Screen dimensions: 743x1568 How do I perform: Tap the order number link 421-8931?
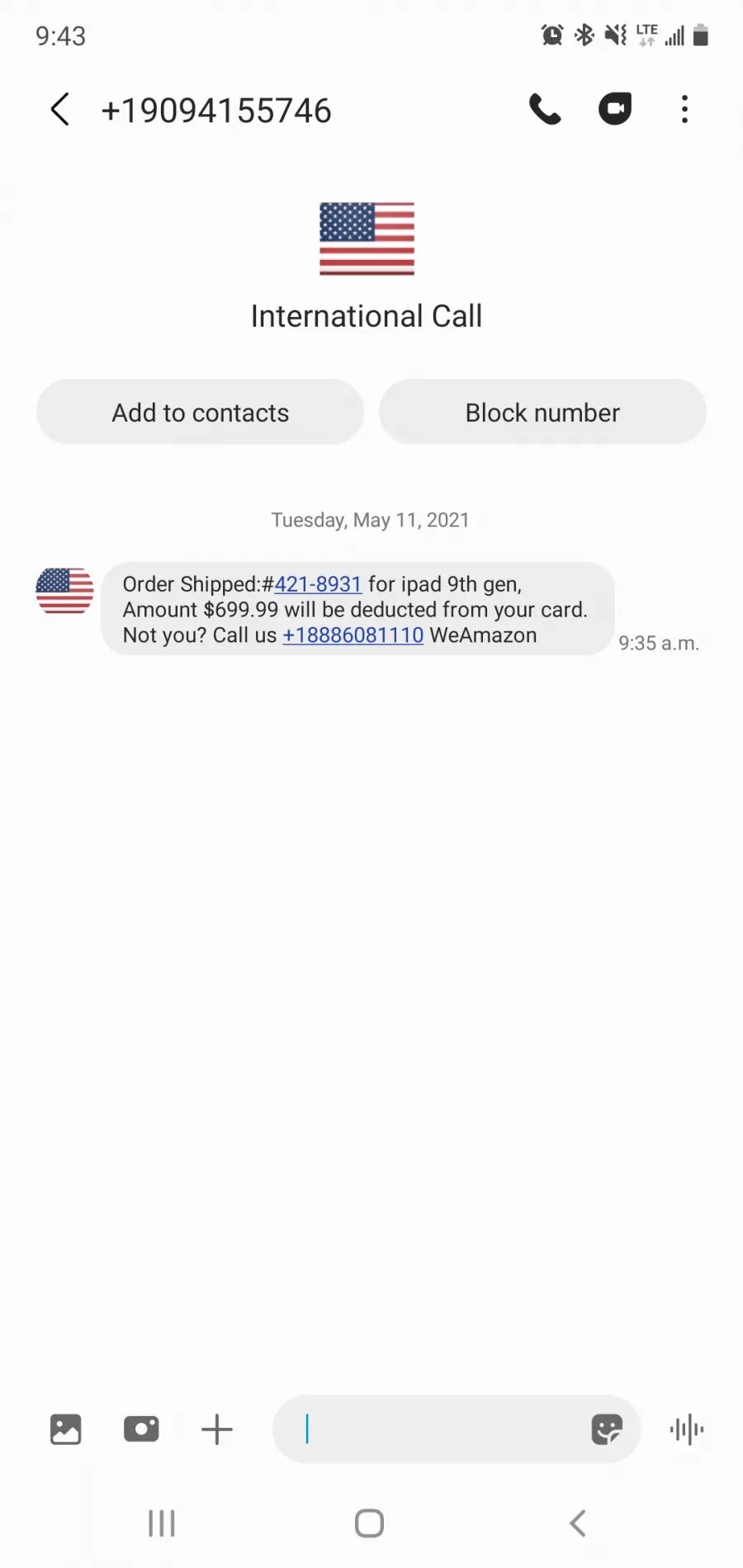[318, 584]
